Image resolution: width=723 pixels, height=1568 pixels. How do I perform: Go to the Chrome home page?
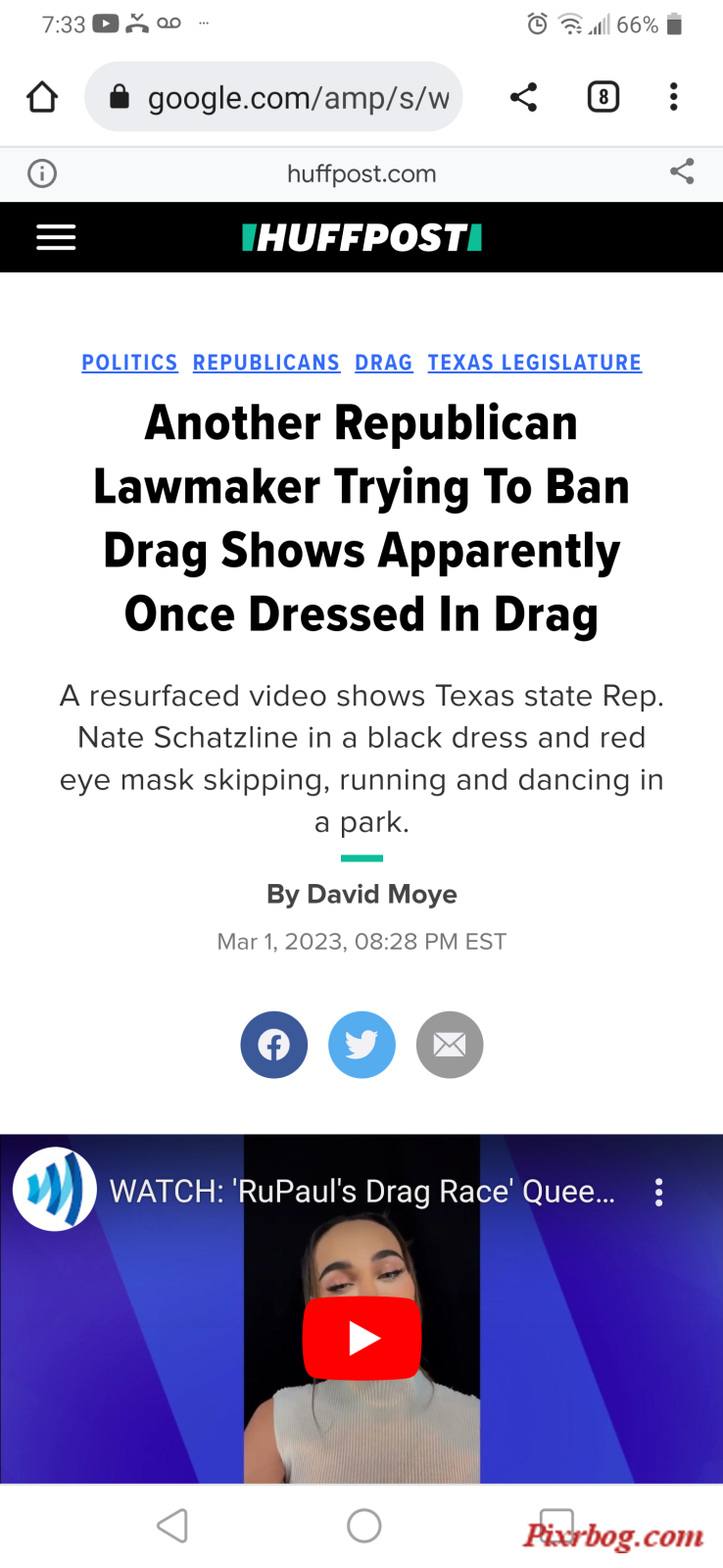point(42,97)
